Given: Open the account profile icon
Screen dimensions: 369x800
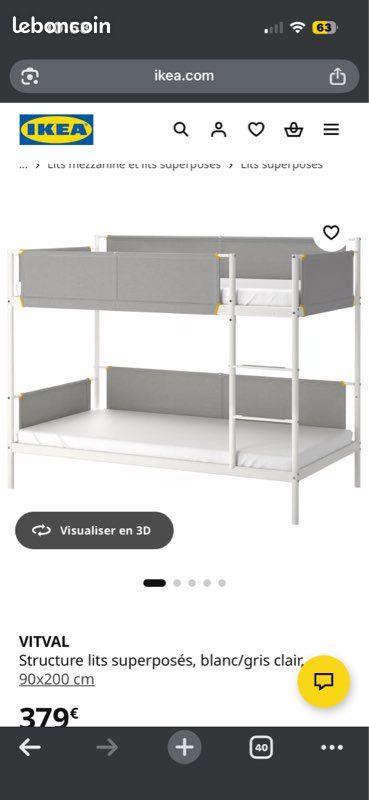Looking at the screenshot, I should (218, 130).
